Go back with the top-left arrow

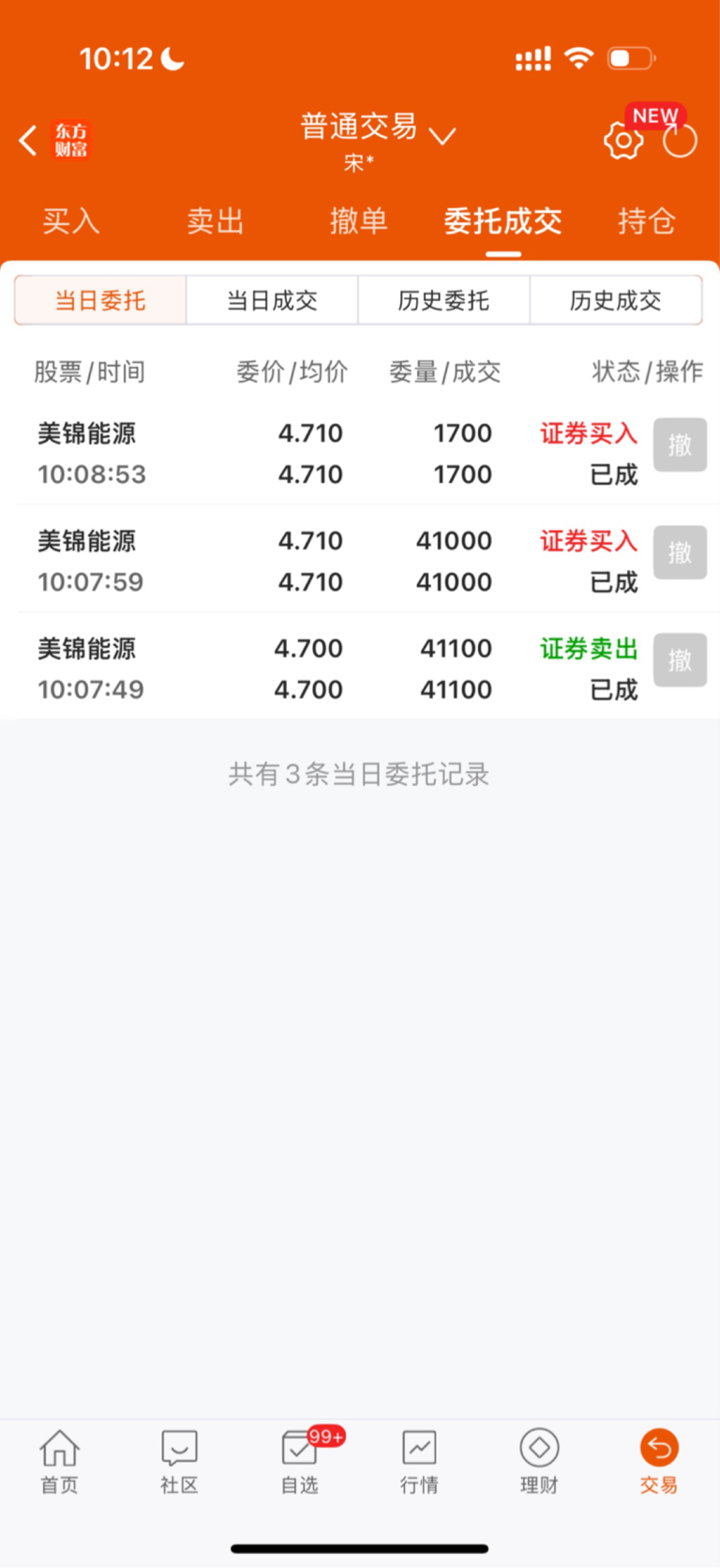coord(29,141)
